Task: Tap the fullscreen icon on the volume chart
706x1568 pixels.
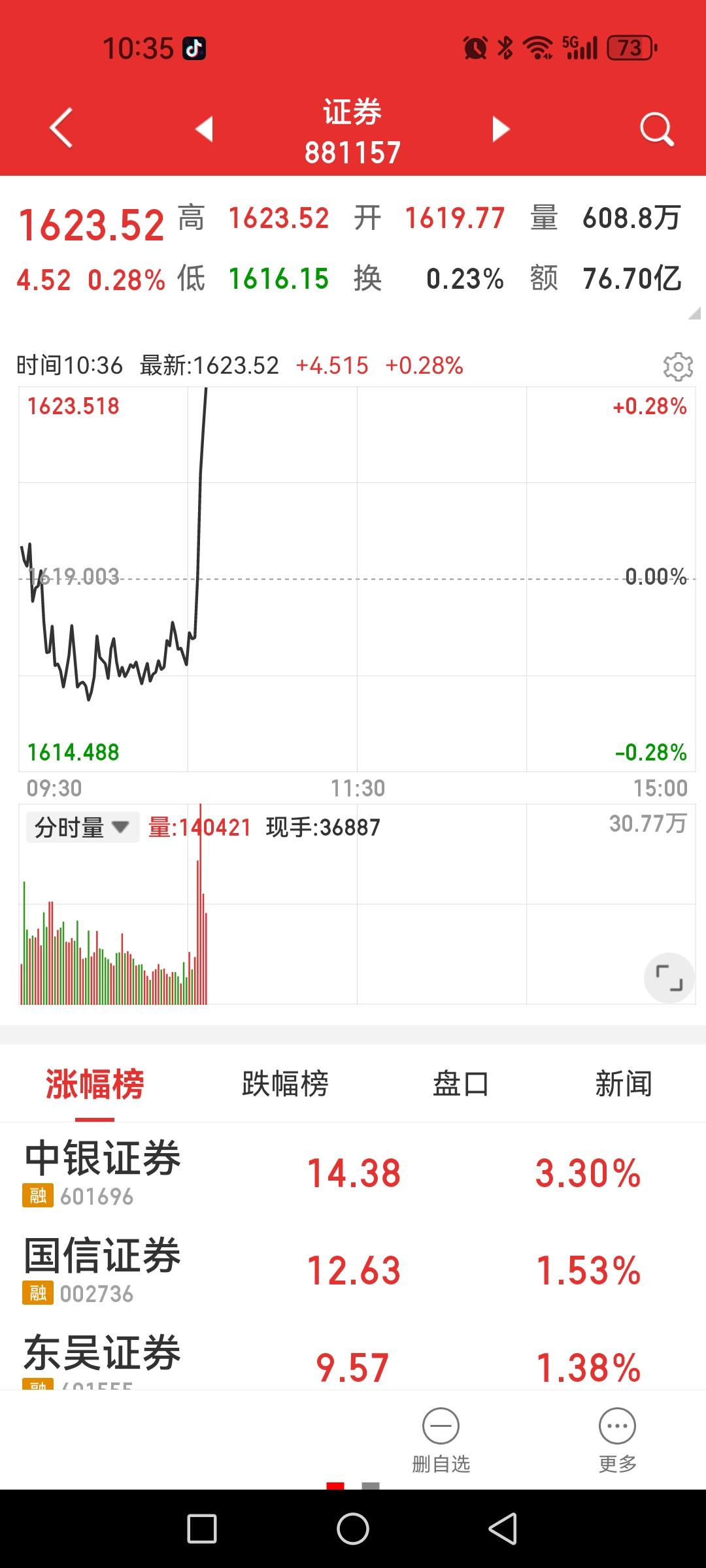Action: point(668,977)
